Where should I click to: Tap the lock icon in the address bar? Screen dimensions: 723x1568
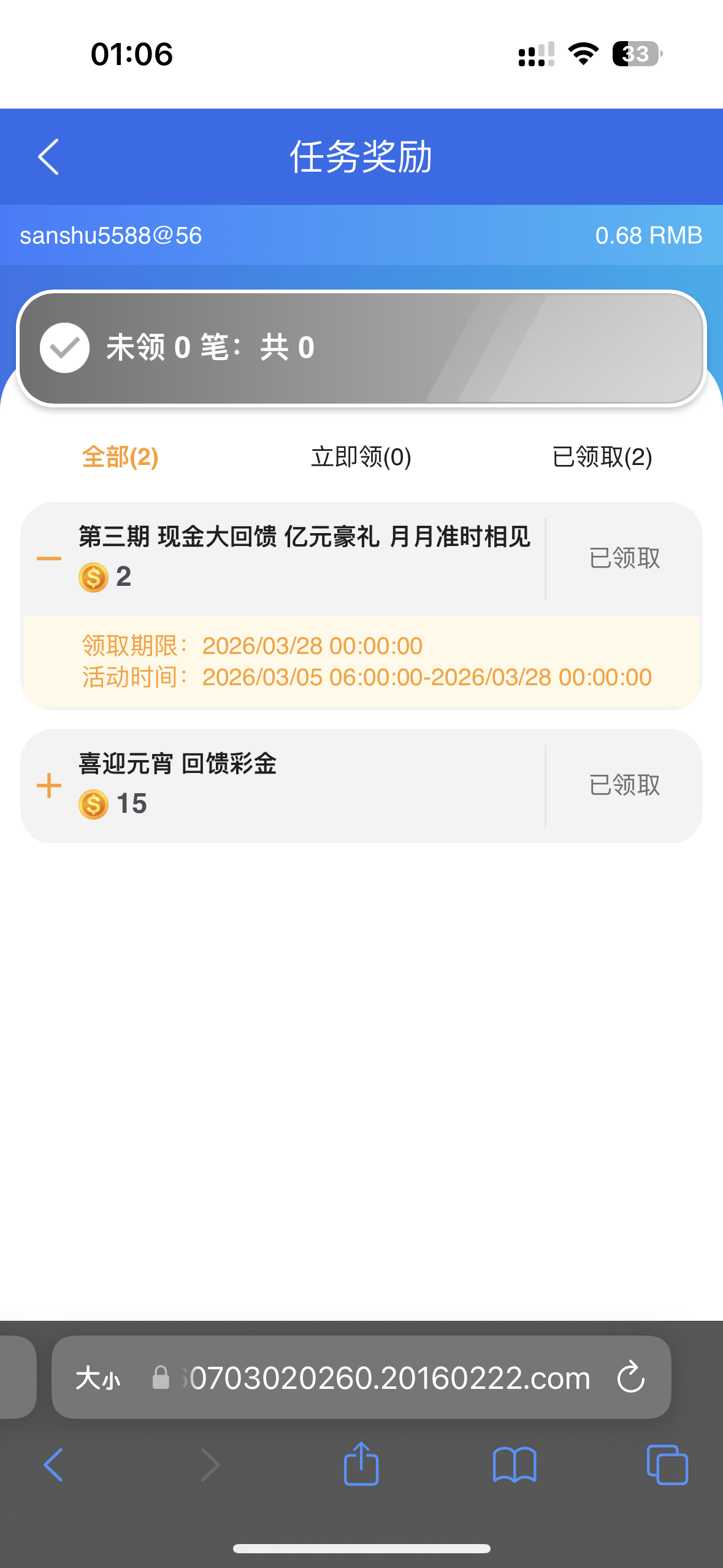coord(161,1376)
